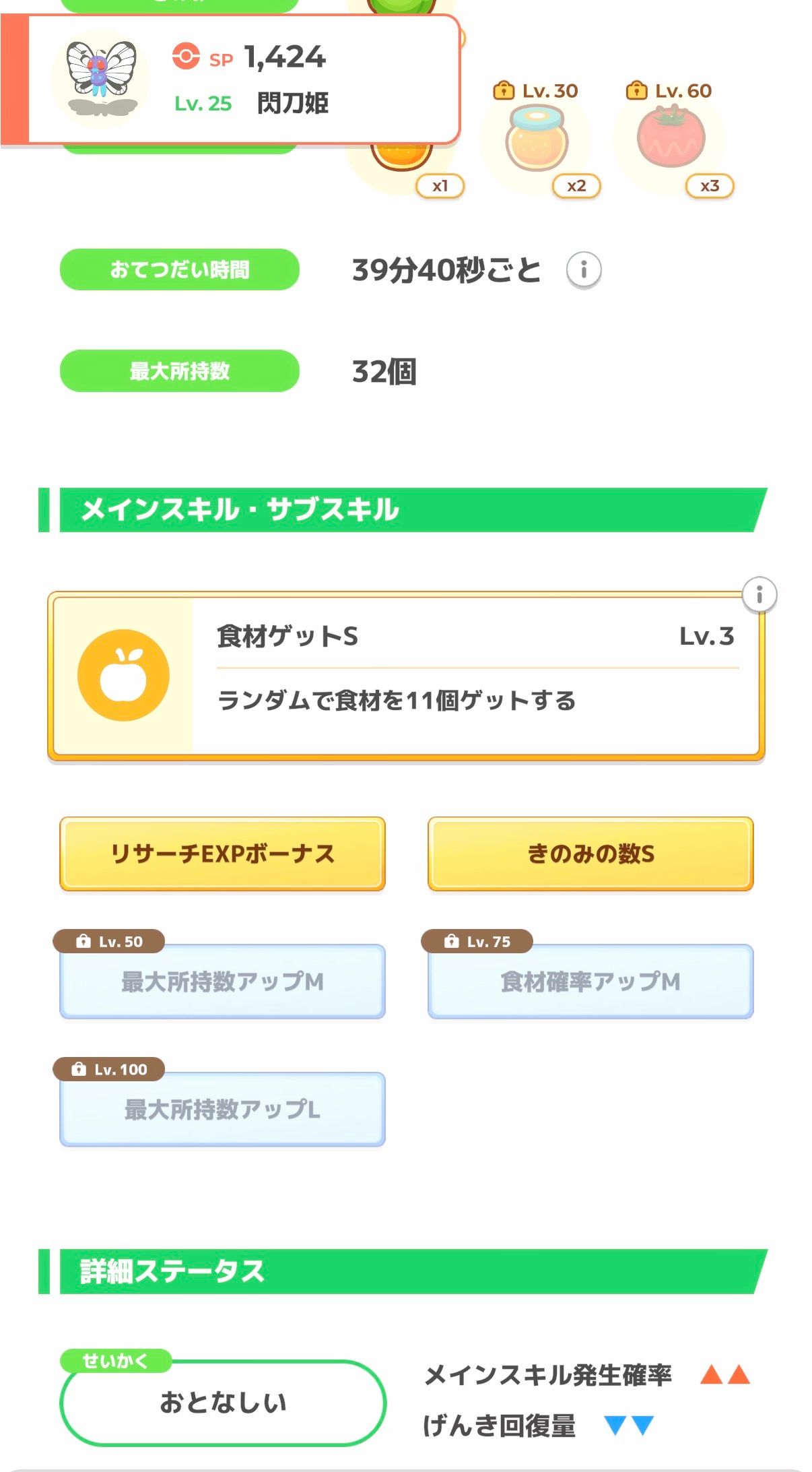View locked 食材確率アップM sub skill

point(590,981)
